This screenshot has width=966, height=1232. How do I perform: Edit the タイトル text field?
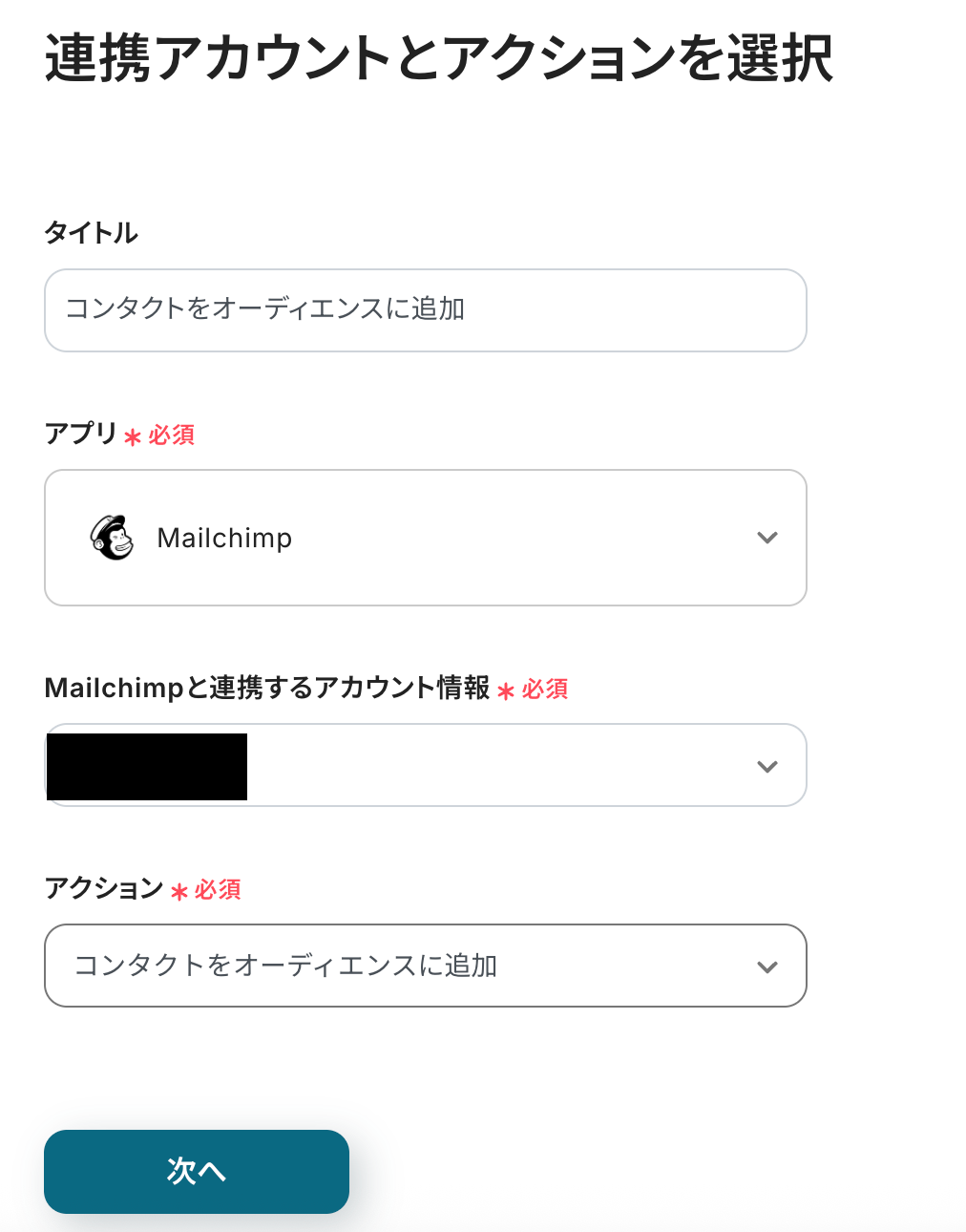point(425,309)
